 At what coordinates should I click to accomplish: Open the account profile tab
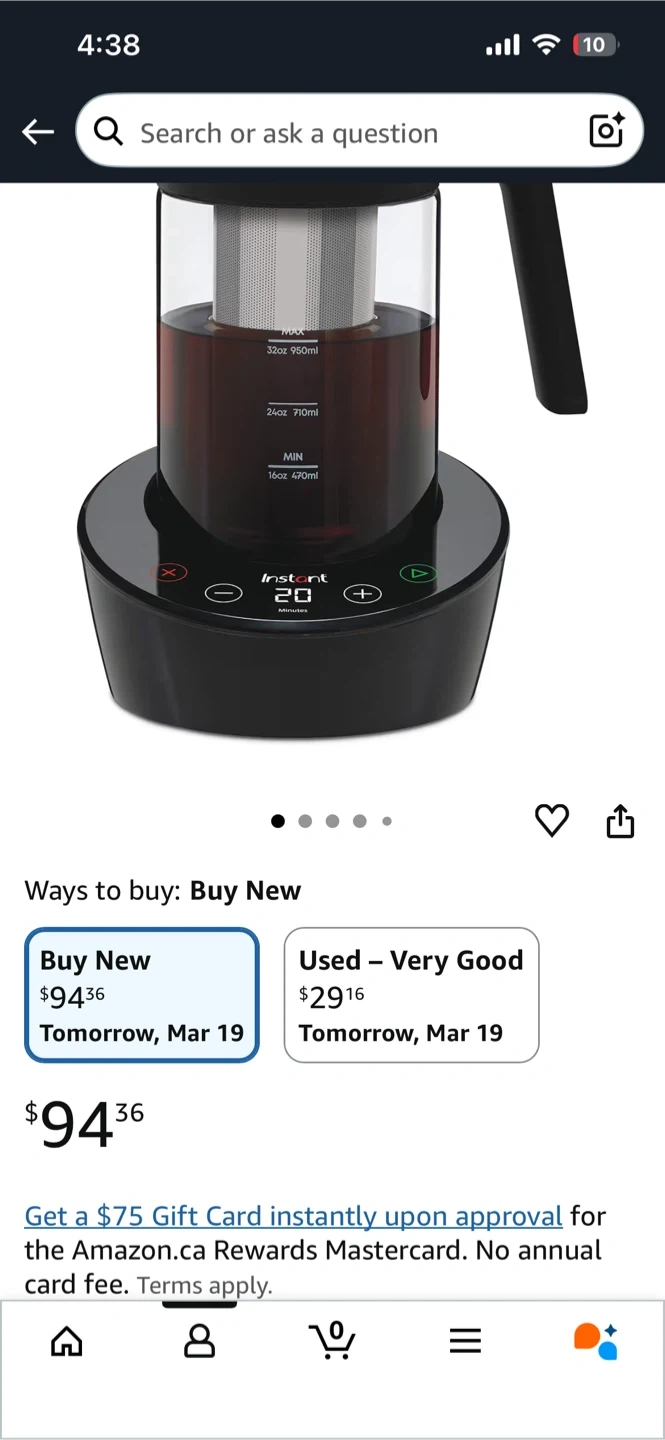coord(200,1341)
